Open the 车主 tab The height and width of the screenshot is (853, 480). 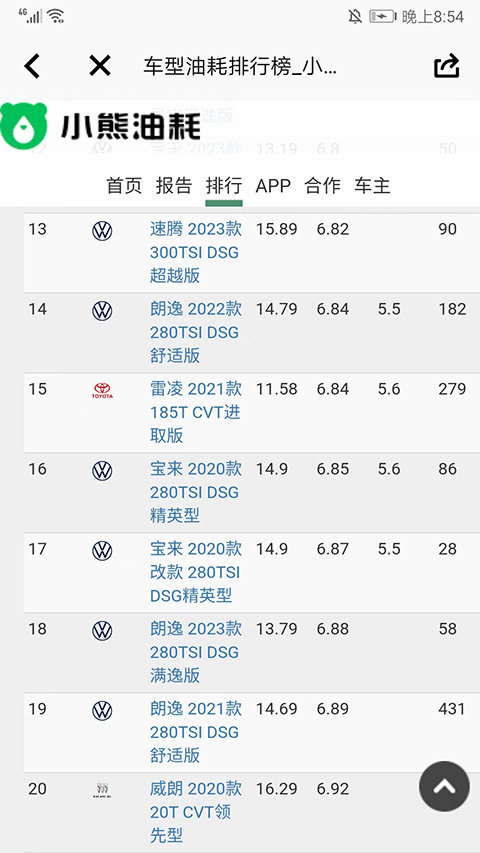pyautogui.click(x=373, y=186)
